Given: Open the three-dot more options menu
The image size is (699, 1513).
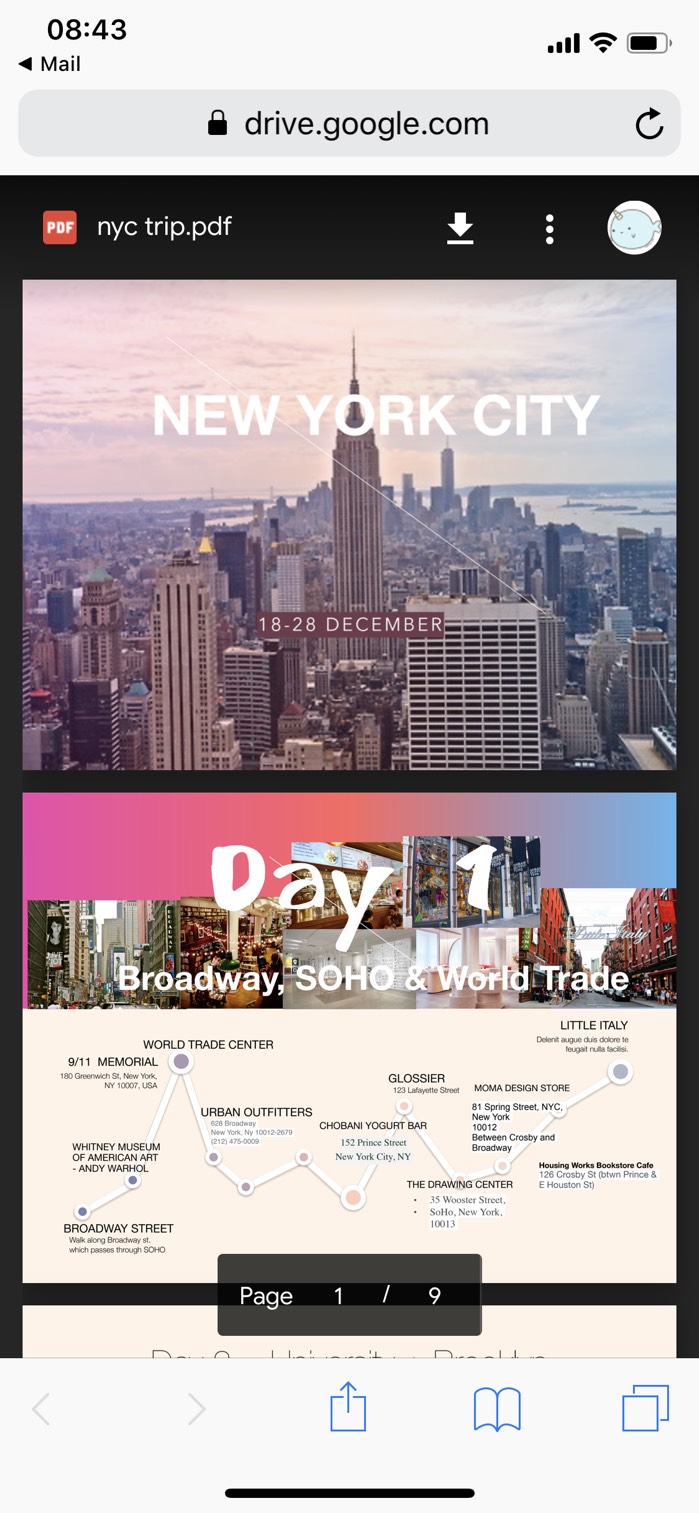Looking at the screenshot, I should 549,228.
